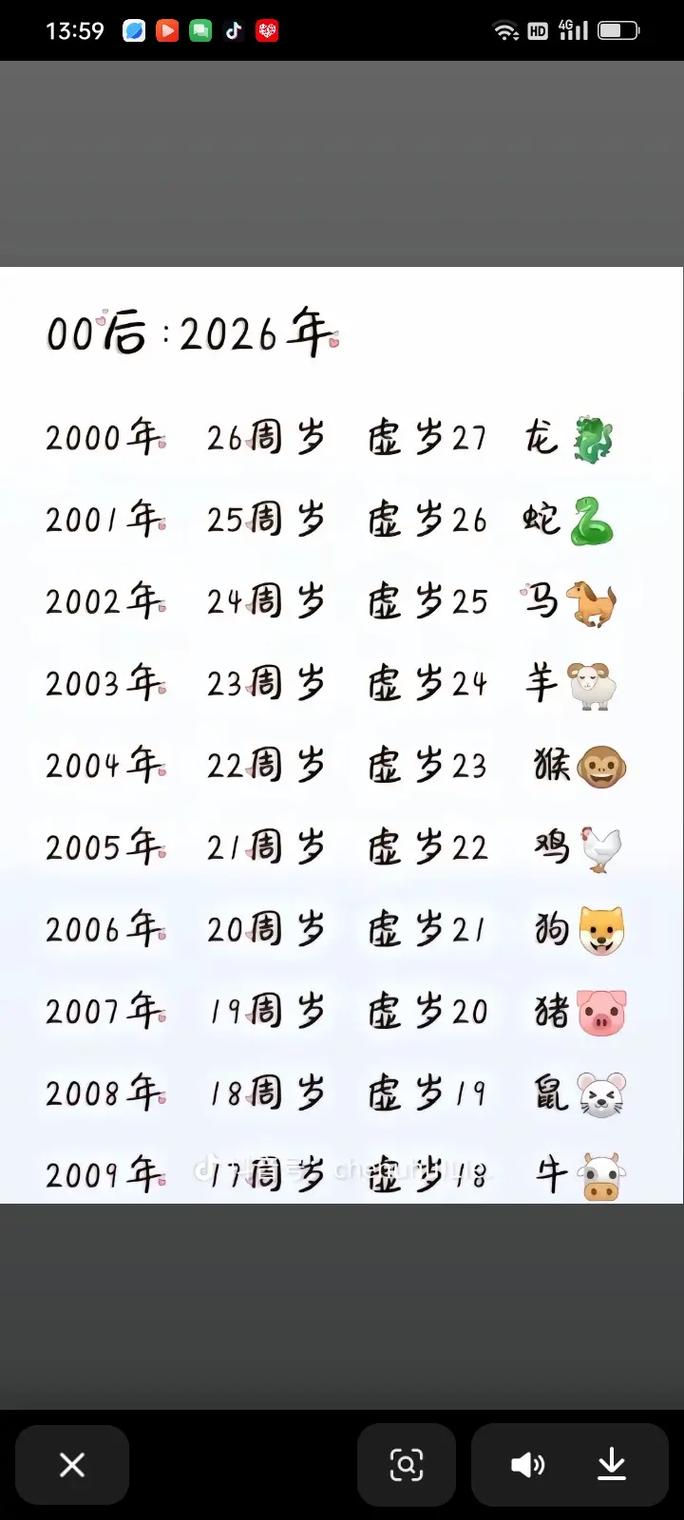Close the image viewer

72,1465
